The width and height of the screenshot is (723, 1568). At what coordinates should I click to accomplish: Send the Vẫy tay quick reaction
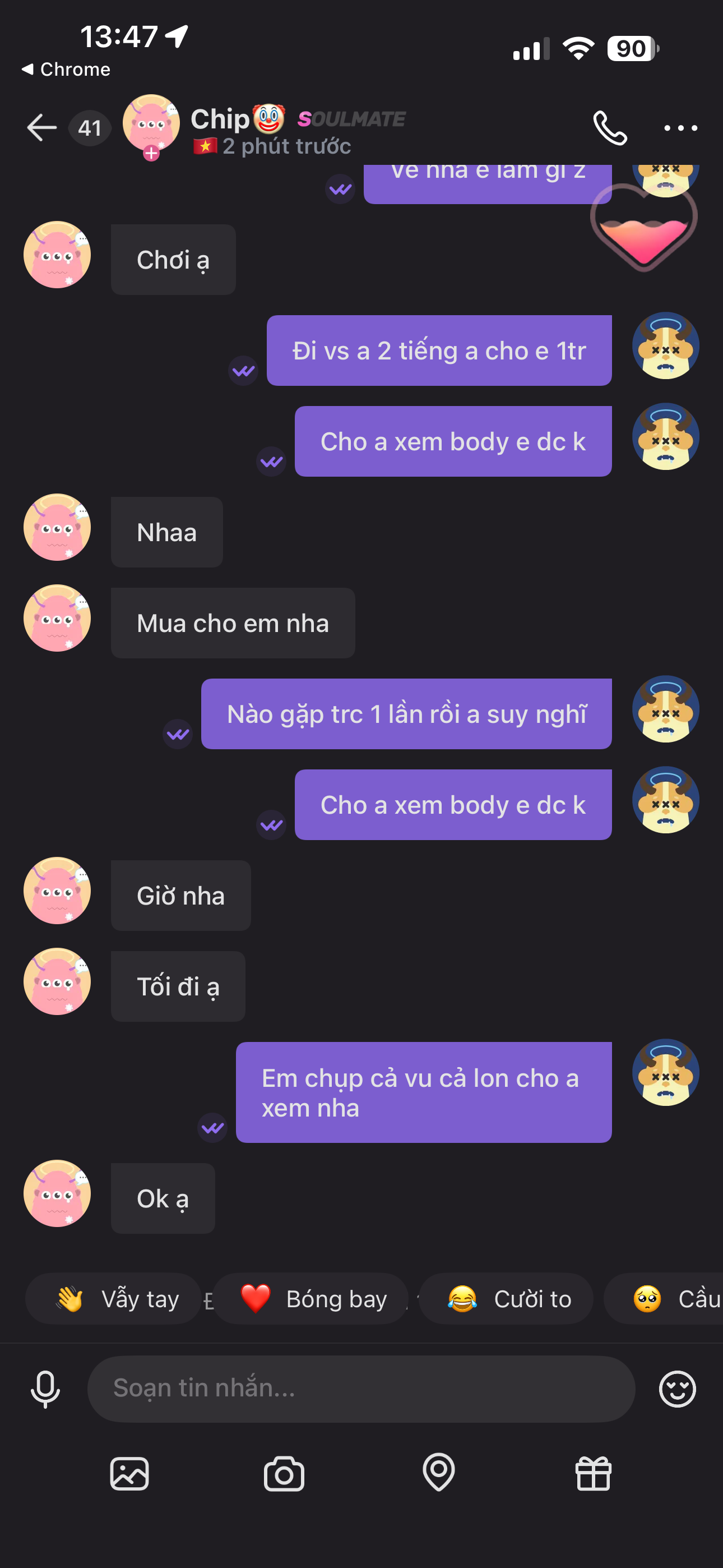pyautogui.click(x=115, y=1299)
